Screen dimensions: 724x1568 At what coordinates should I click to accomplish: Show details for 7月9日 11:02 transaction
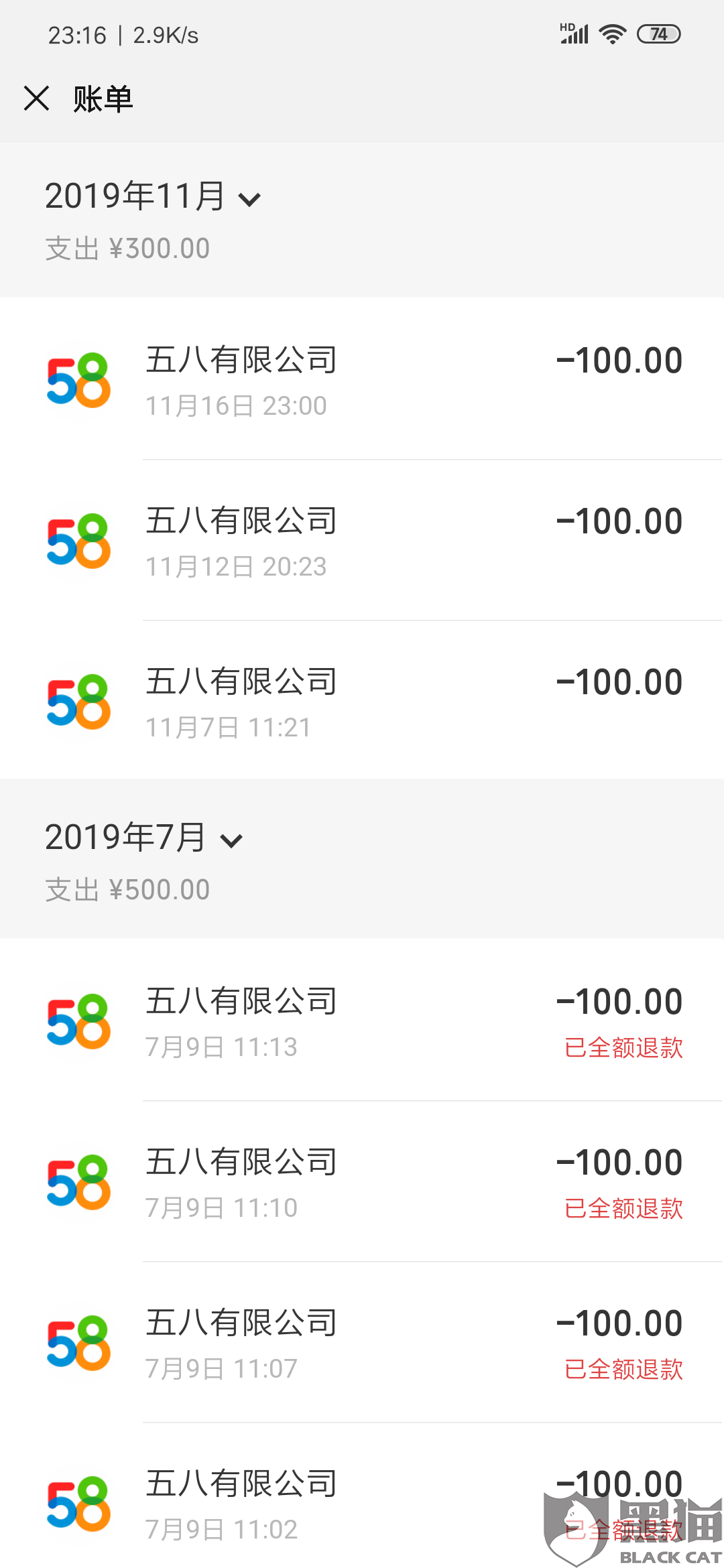tap(362, 1503)
